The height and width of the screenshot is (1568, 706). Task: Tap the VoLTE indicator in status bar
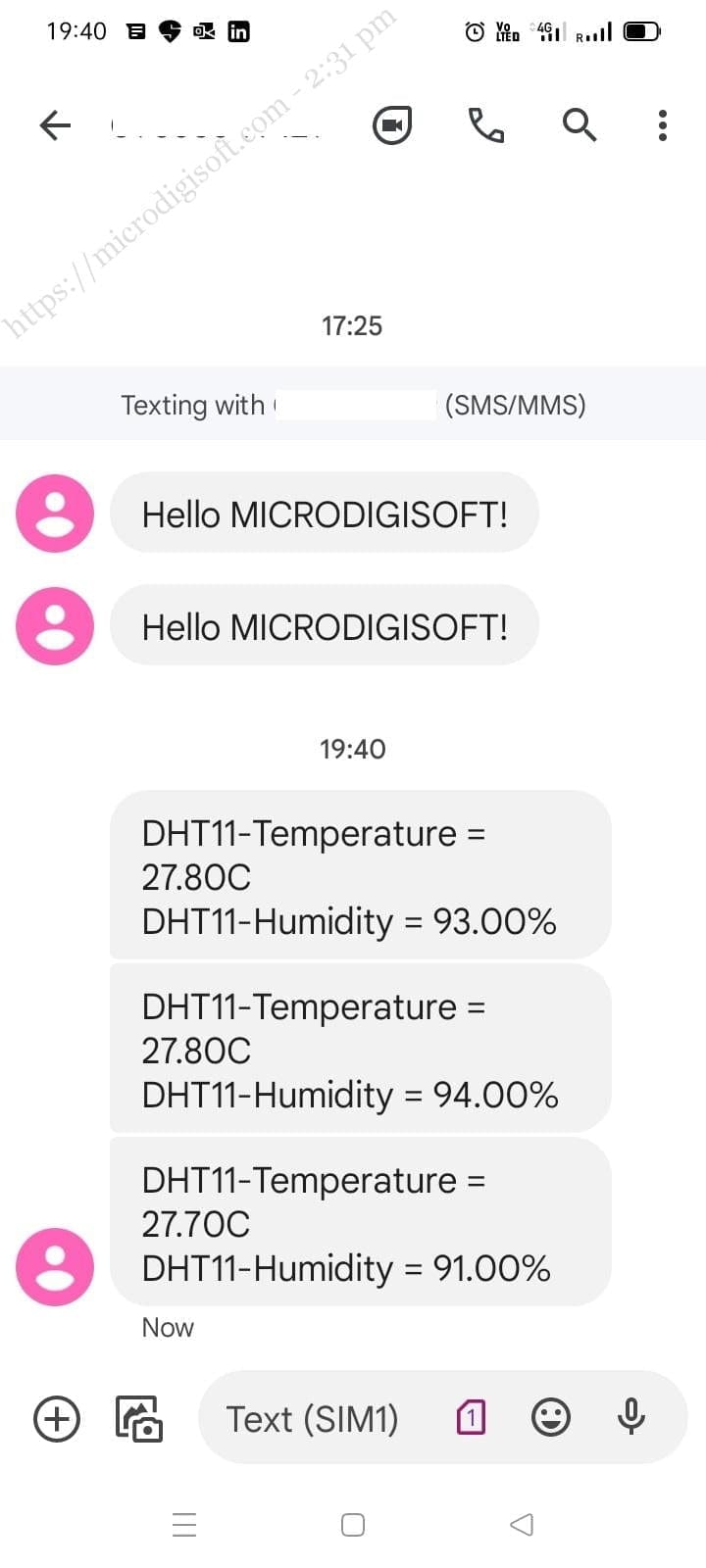pyautogui.click(x=507, y=31)
